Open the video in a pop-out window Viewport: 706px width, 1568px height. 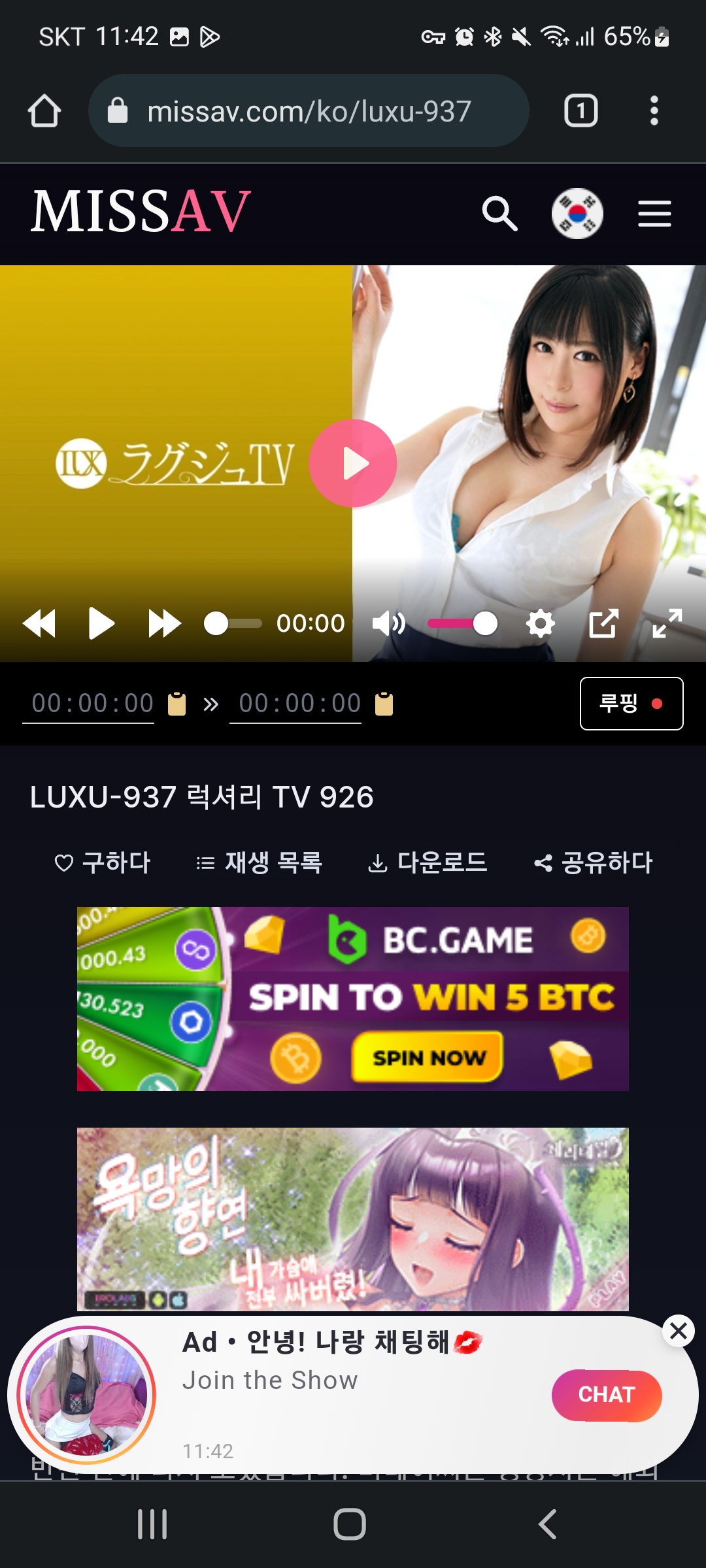pyautogui.click(x=603, y=623)
